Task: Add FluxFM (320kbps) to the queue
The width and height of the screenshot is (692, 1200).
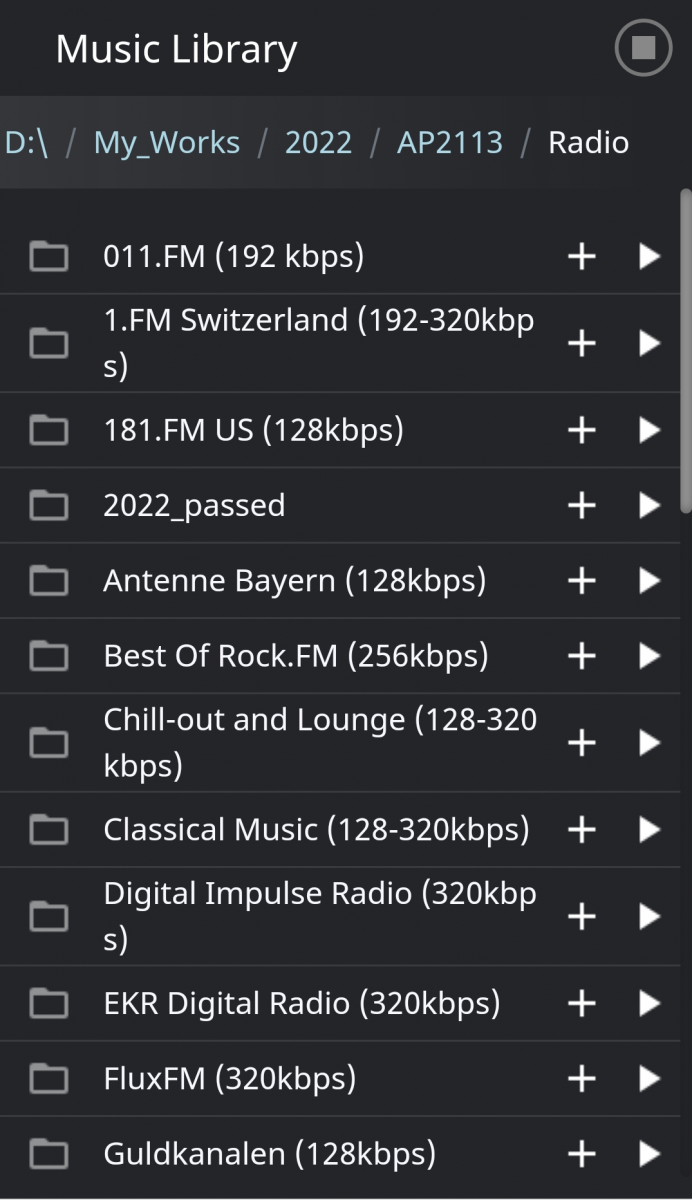Action: click(x=582, y=1078)
